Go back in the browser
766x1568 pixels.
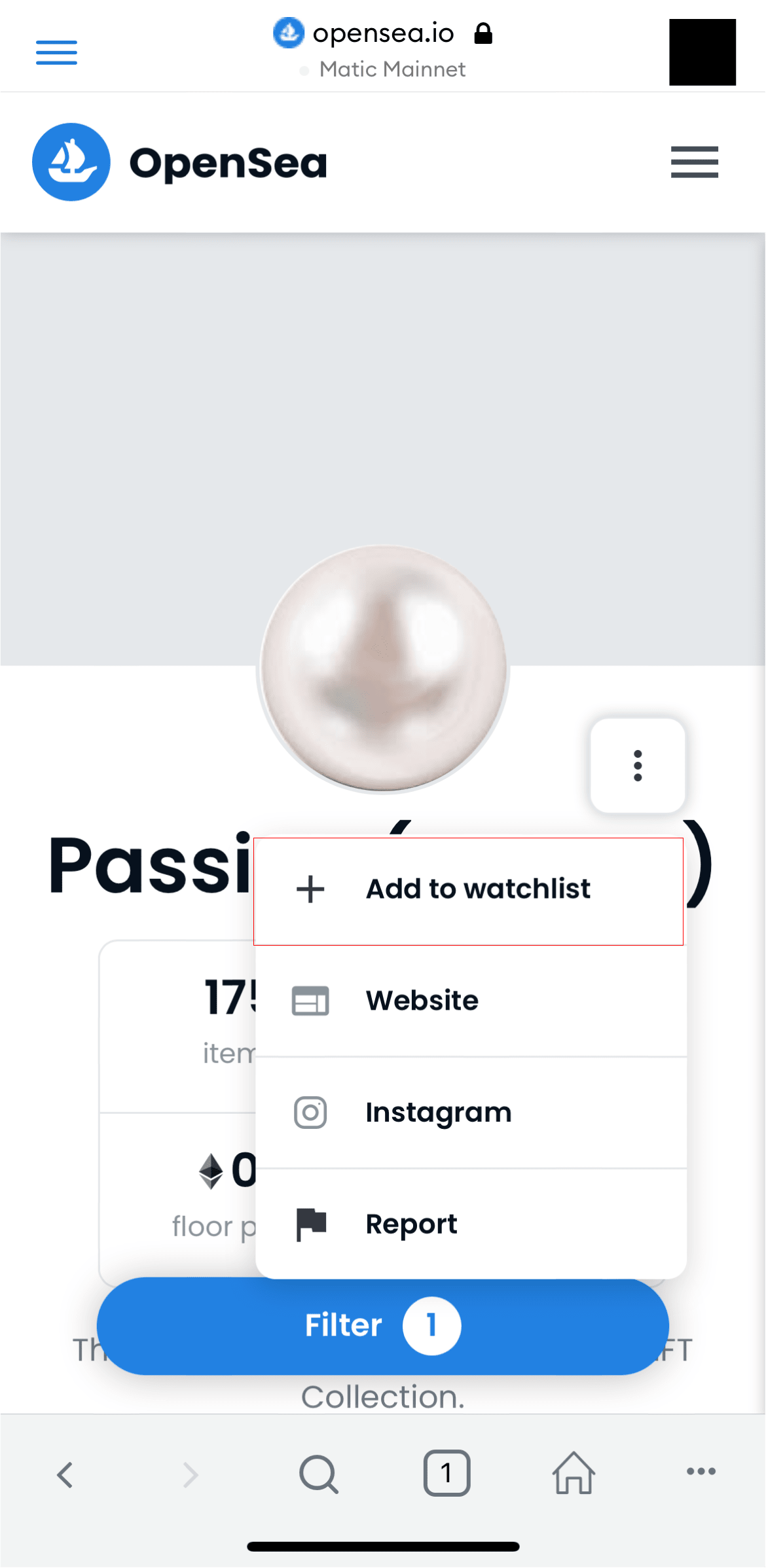pos(64,1475)
